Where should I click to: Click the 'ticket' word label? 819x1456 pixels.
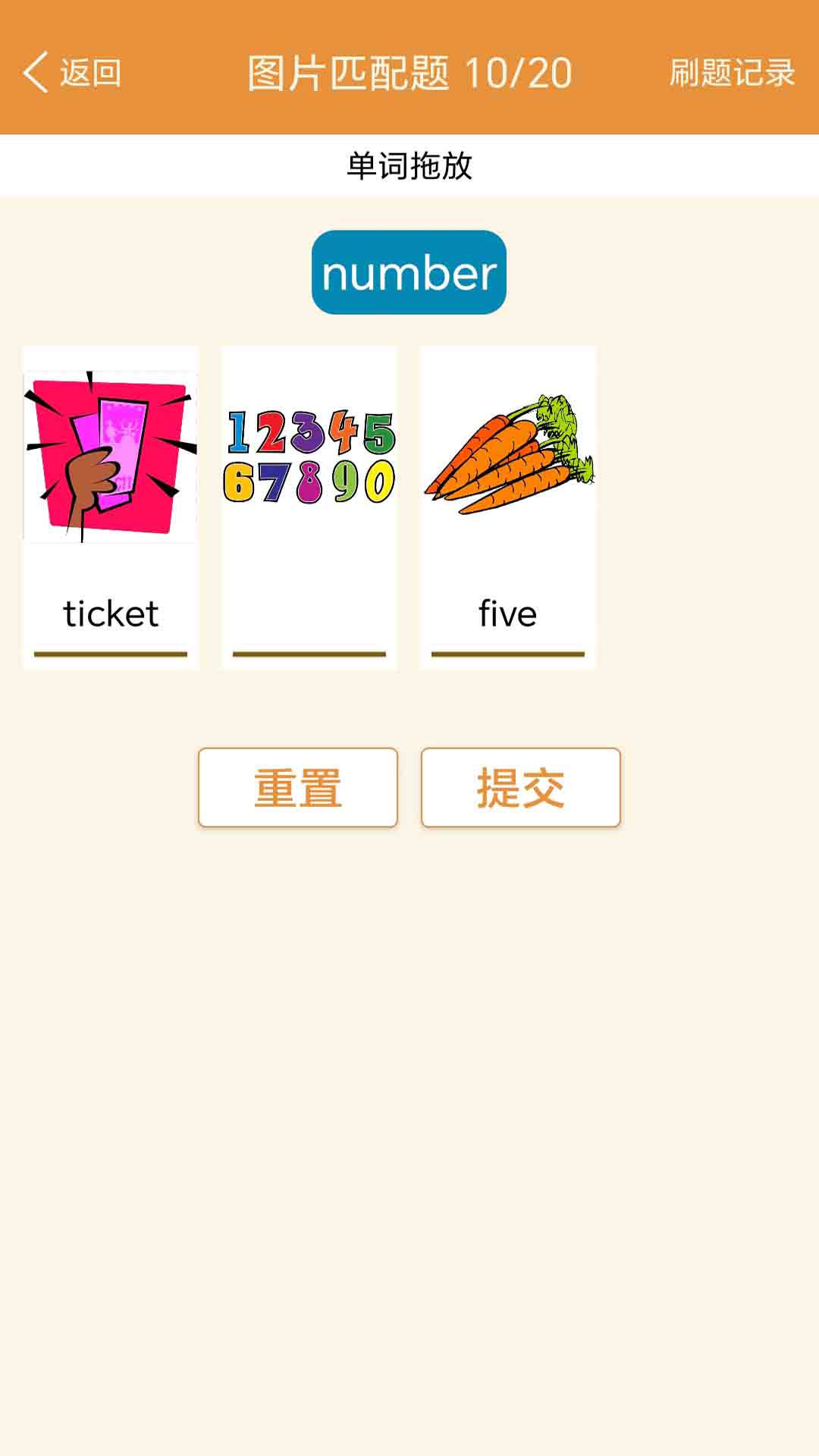click(111, 614)
